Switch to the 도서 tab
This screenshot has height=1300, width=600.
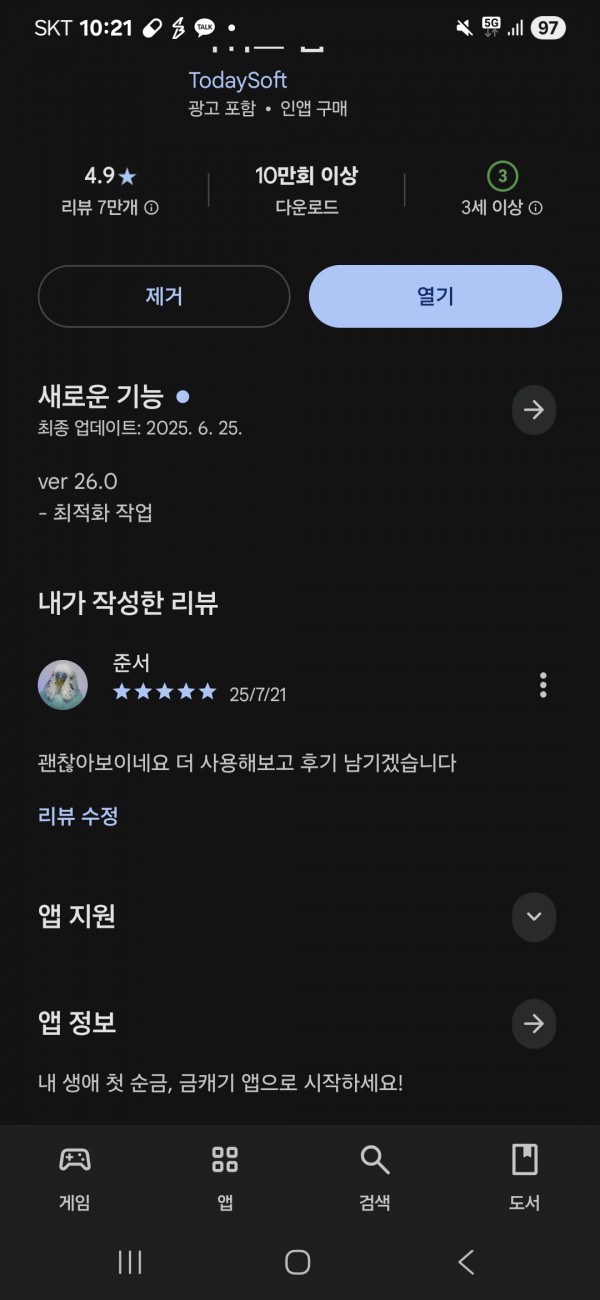525,1177
